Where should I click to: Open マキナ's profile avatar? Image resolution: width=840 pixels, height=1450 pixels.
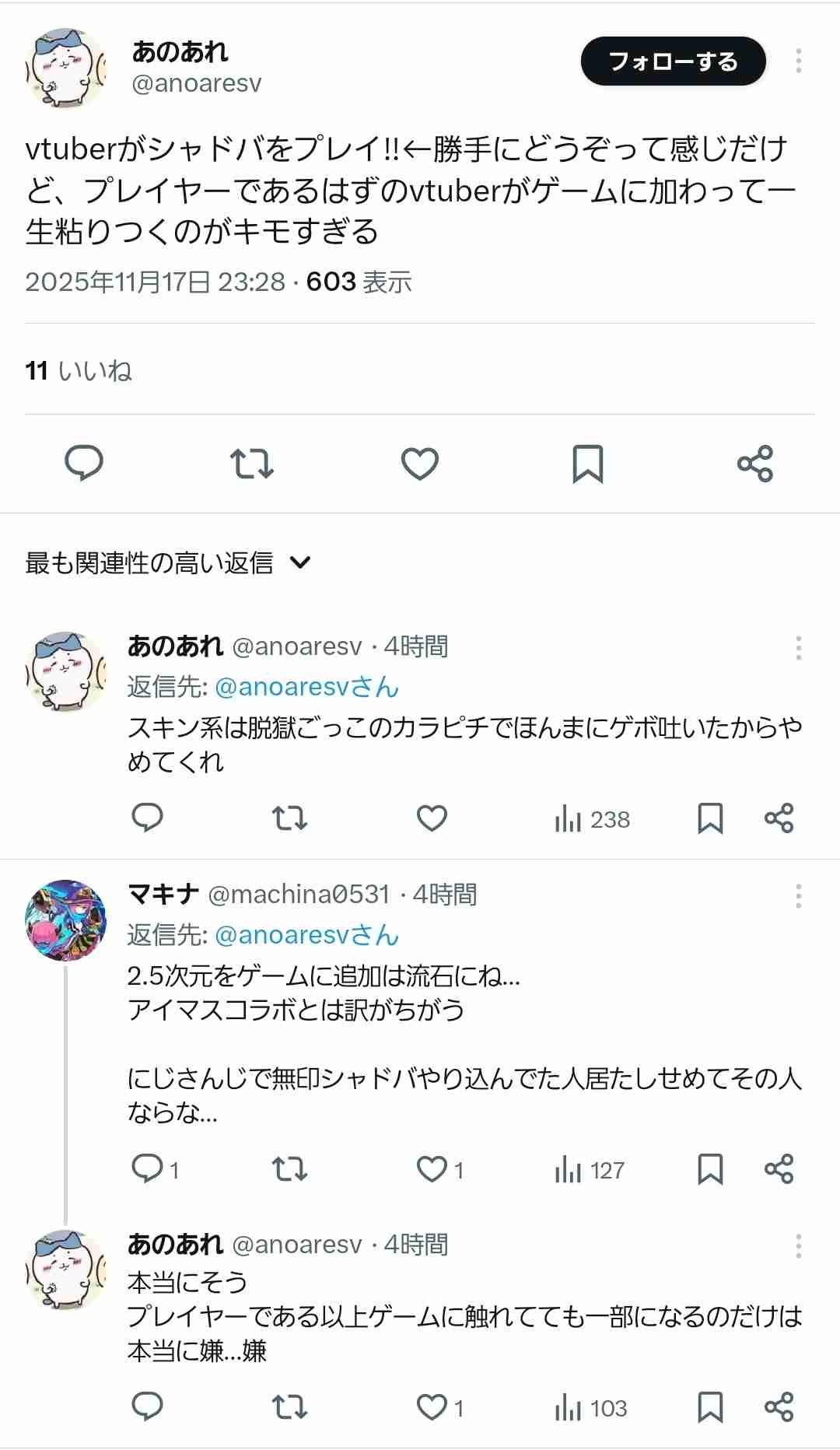click(66, 920)
